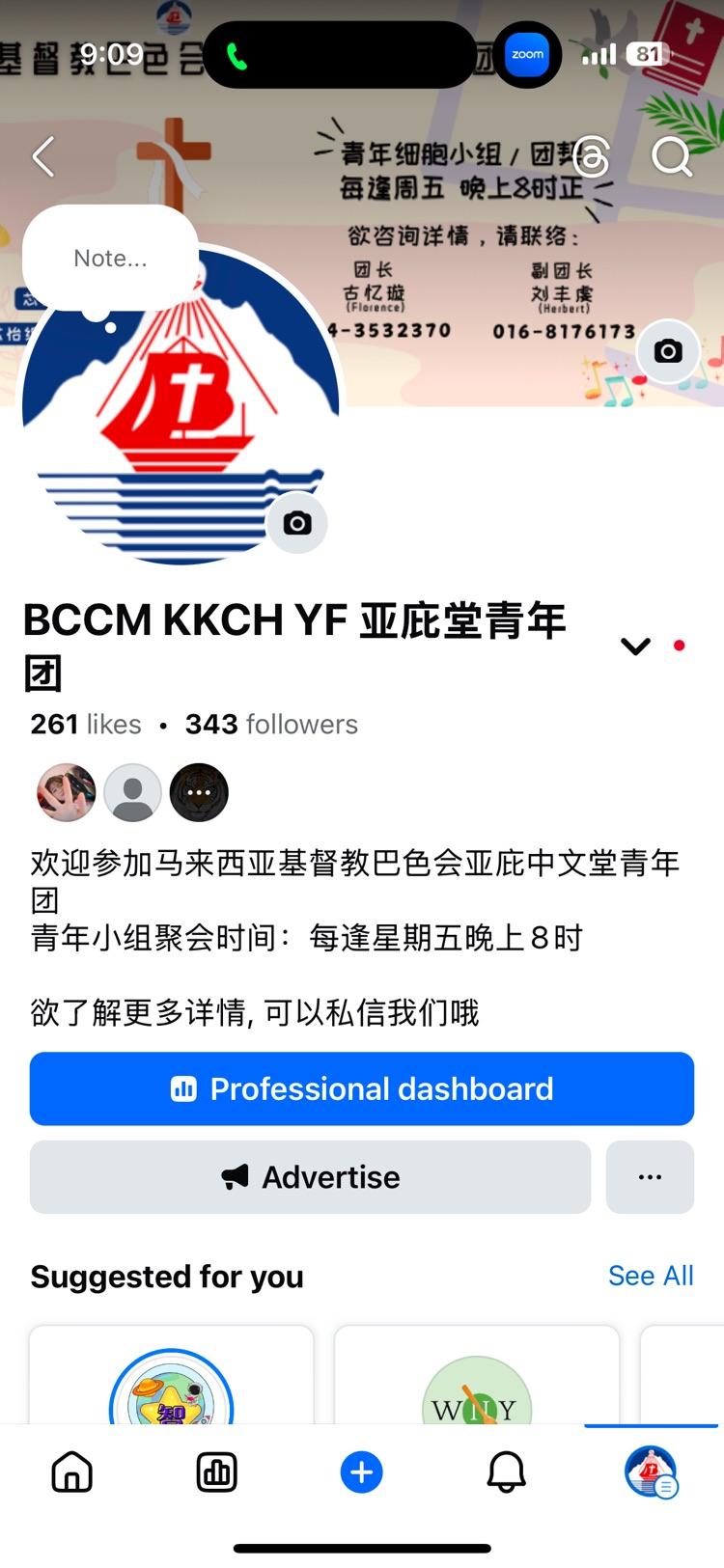Tap the Advertise button

pos(310,1177)
